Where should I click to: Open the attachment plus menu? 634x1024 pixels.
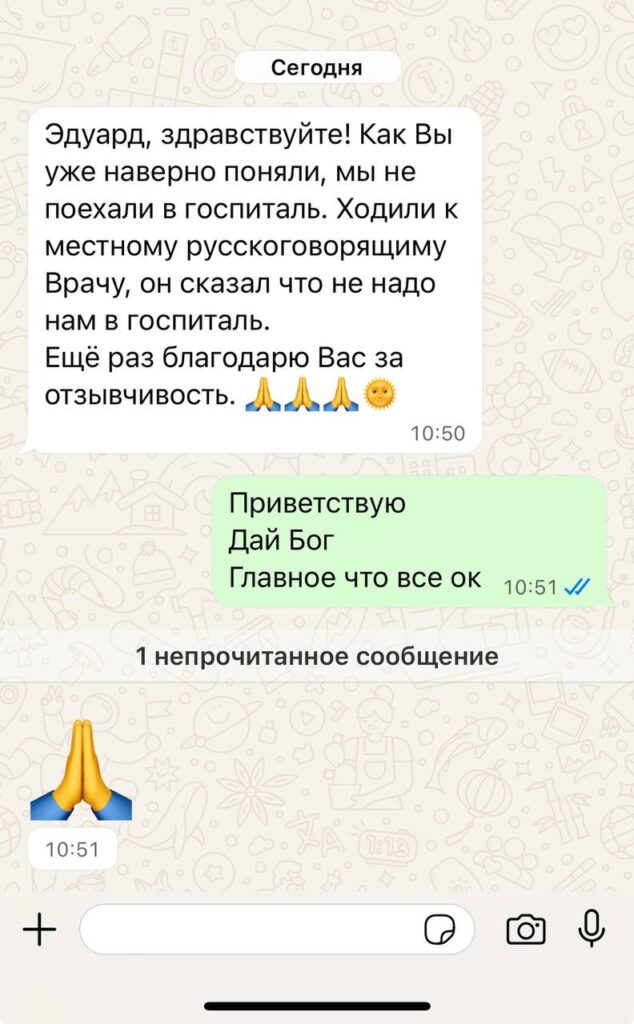39,930
